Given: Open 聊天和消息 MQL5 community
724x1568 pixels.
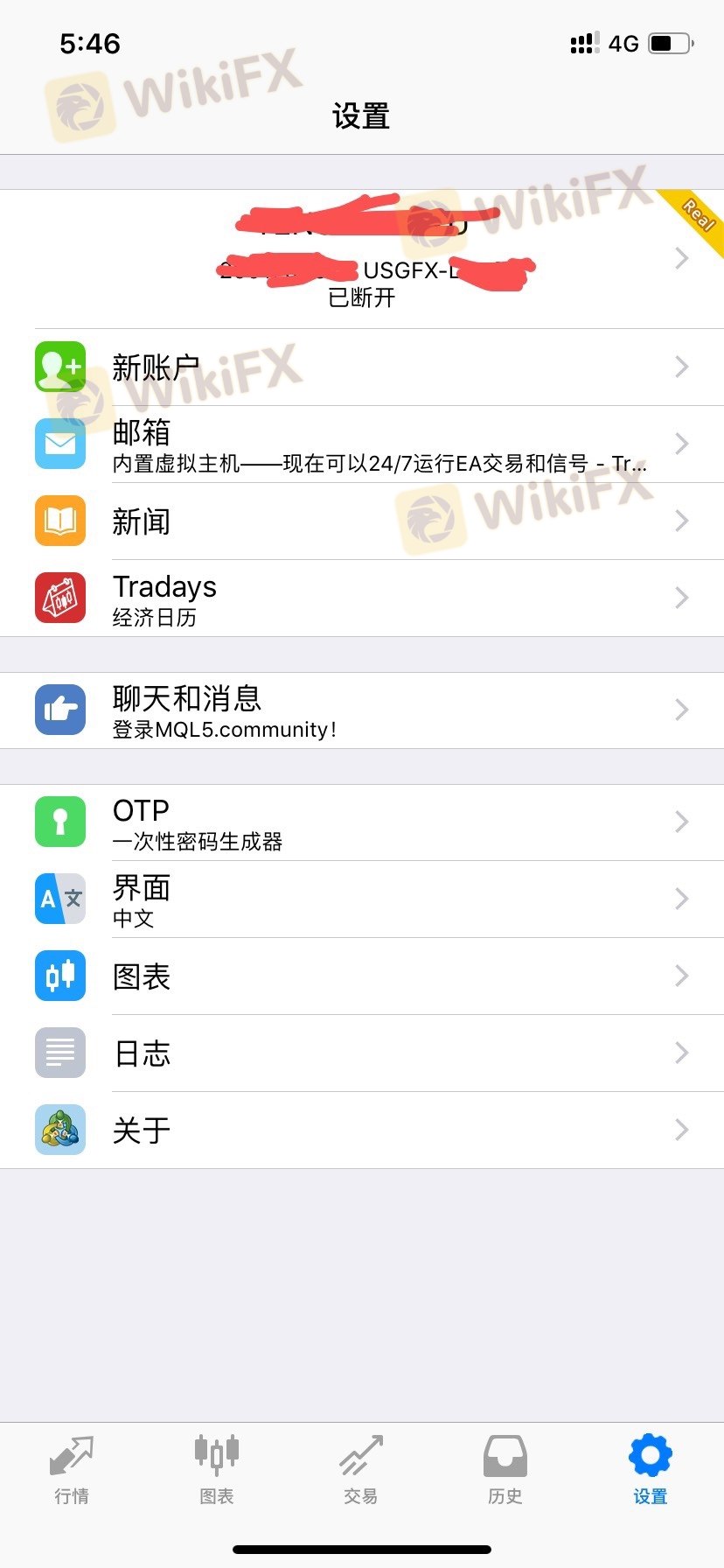Looking at the screenshot, I should click(362, 710).
